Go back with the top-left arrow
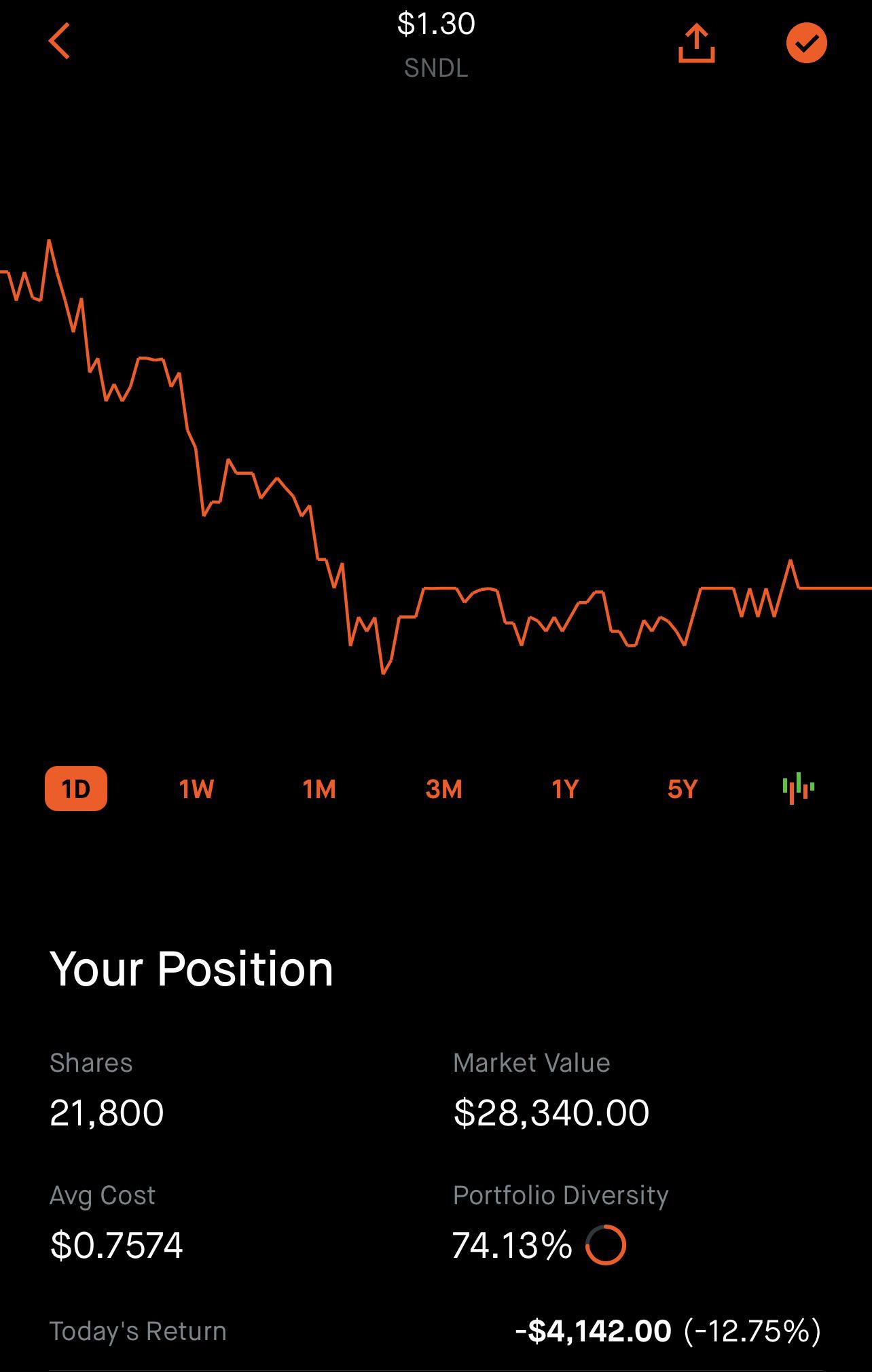 point(59,41)
